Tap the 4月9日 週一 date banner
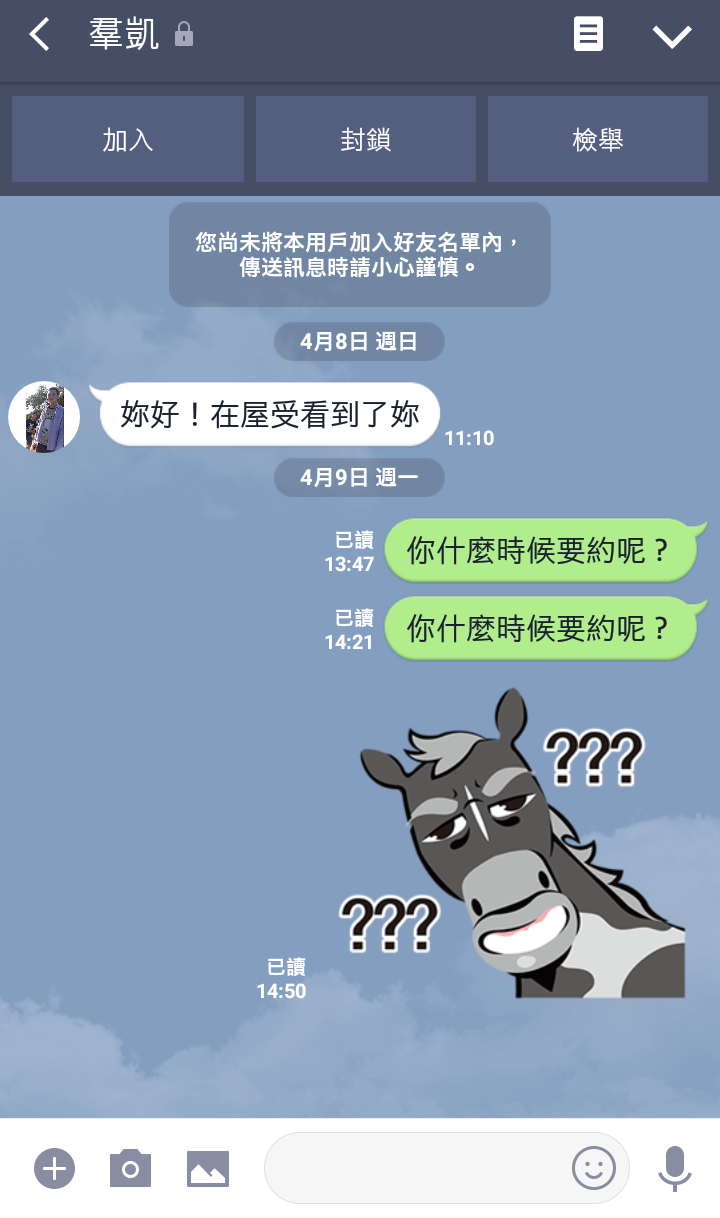The height and width of the screenshot is (1218, 720). pyautogui.click(x=359, y=478)
